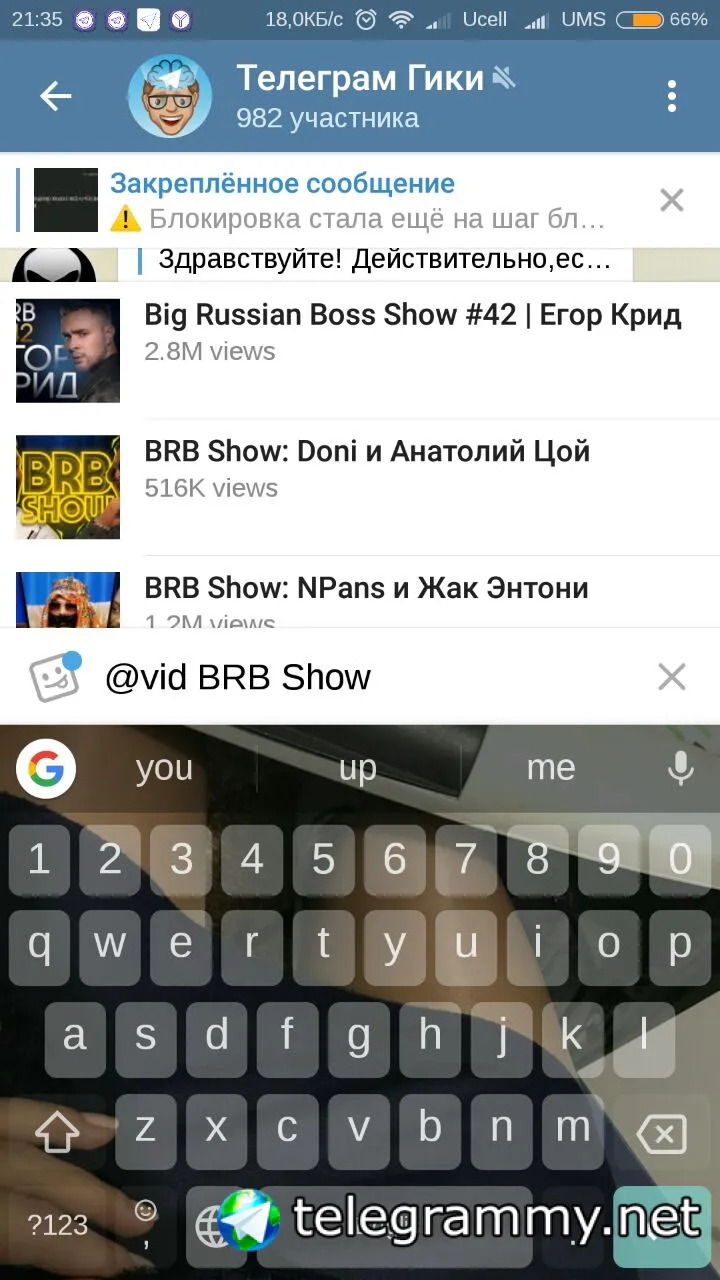This screenshot has width=720, height=1280.
Task: Go back from Телеграм Гики chat
Action: coord(56,97)
